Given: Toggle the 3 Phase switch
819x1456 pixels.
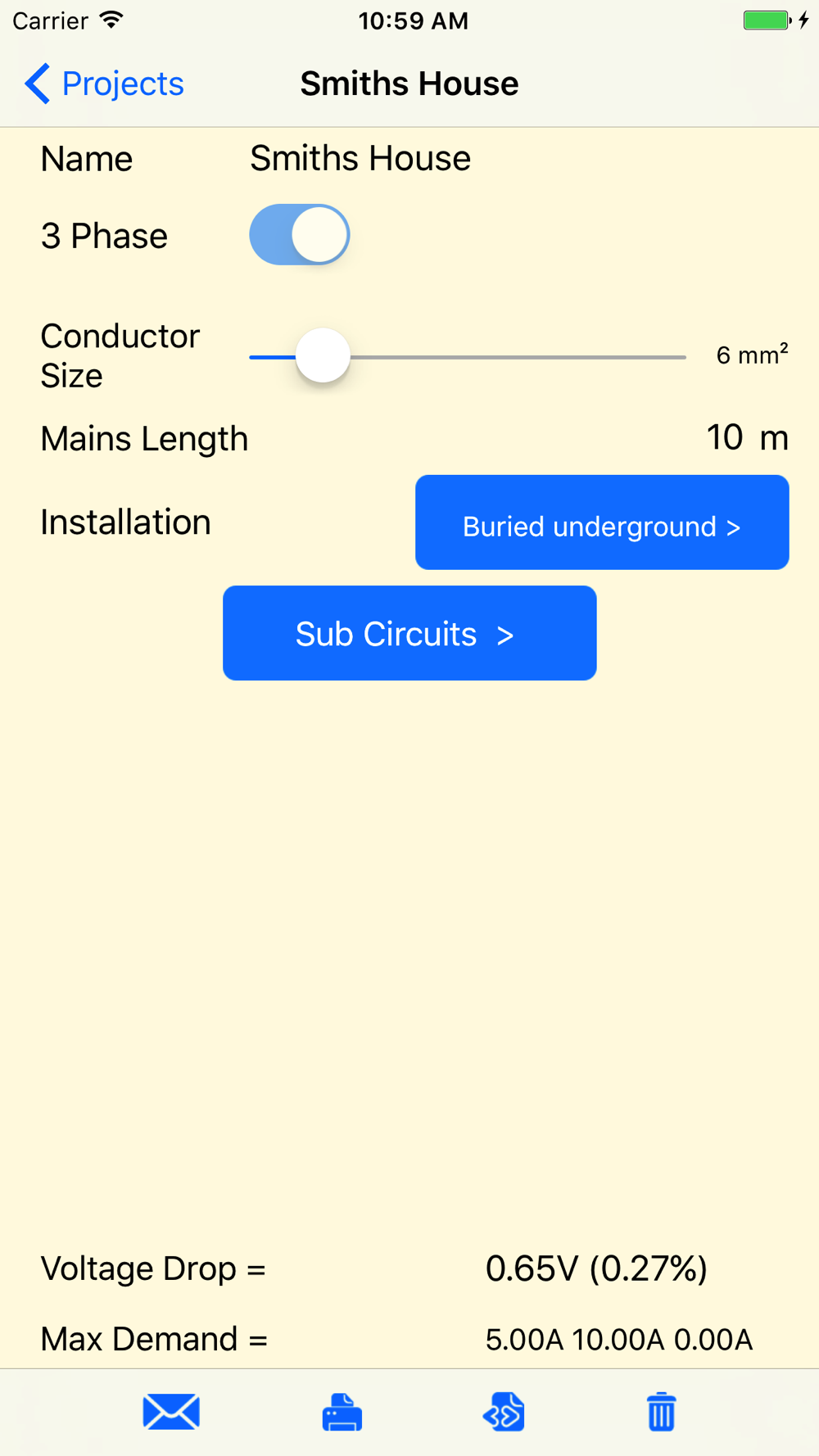Looking at the screenshot, I should point(300,235).
